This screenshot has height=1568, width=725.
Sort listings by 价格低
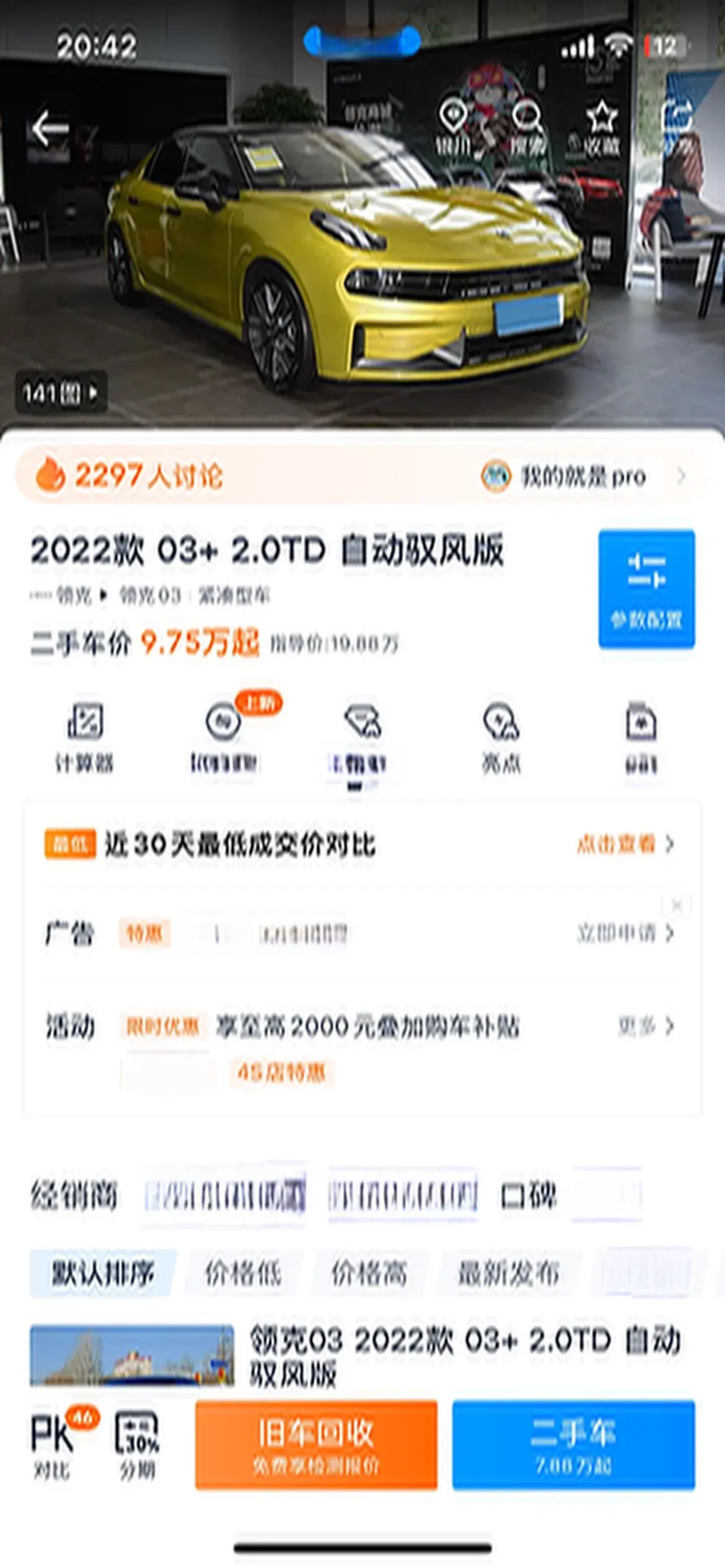pyautogui.click(x=243, y=1274)
